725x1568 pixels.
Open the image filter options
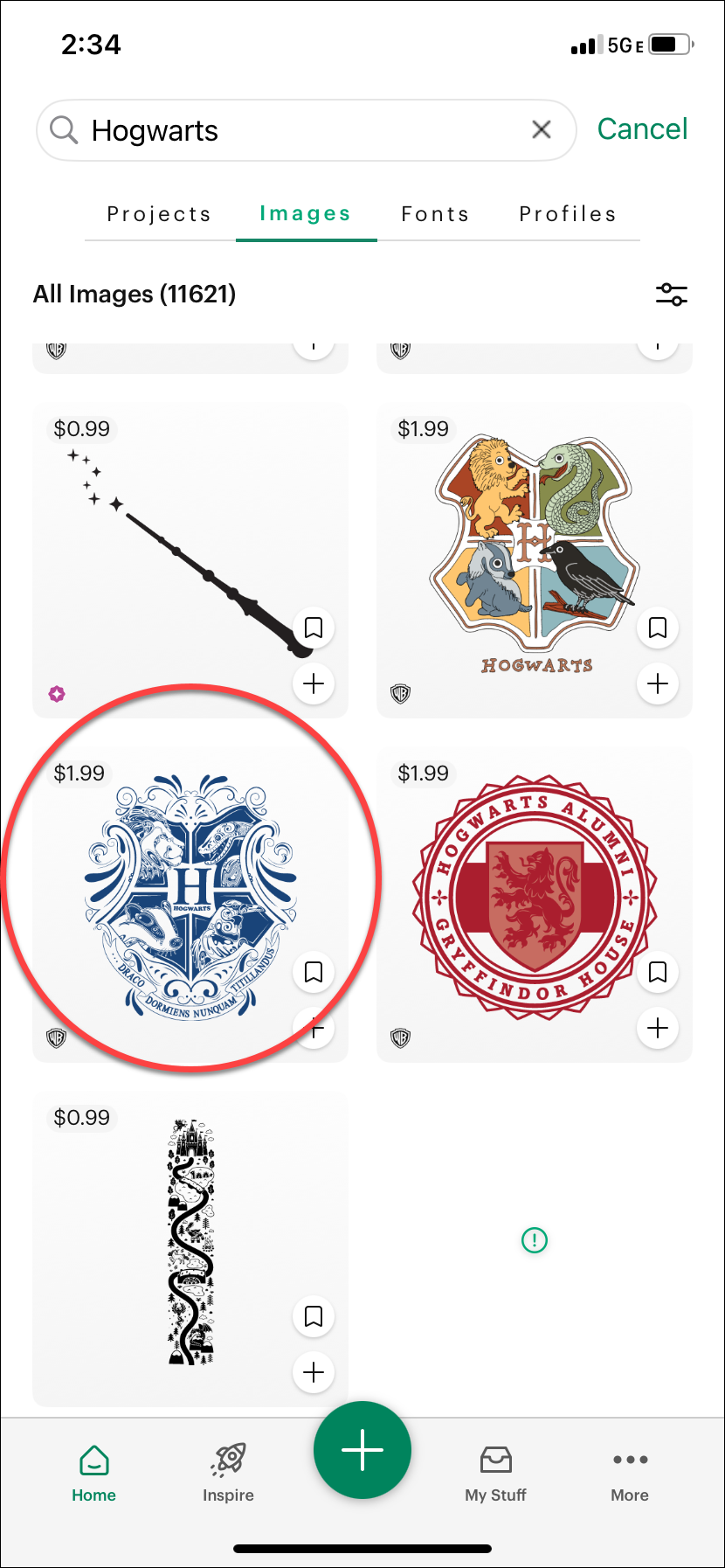pyautogui.click(x=671, y=295)
